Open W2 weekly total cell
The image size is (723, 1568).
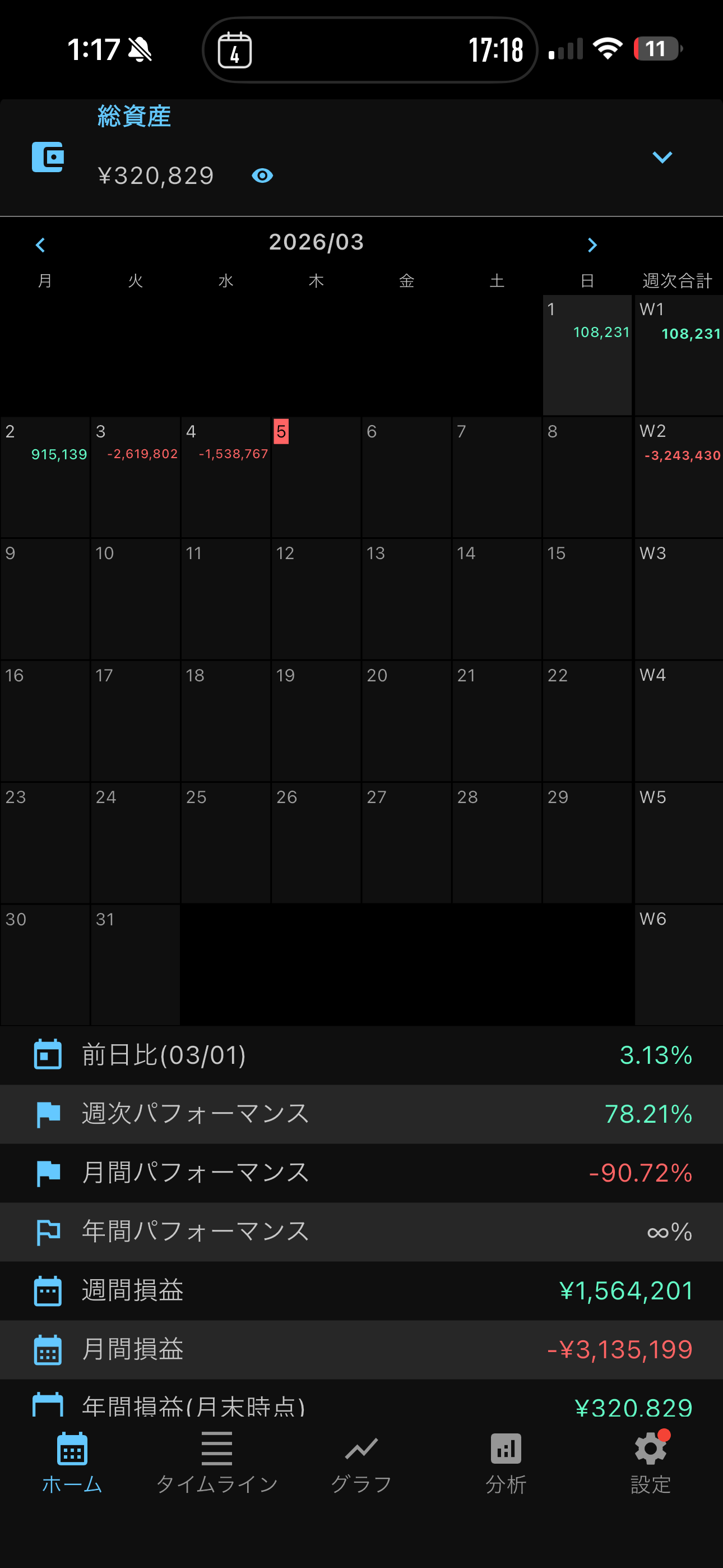tap(678, 477)
